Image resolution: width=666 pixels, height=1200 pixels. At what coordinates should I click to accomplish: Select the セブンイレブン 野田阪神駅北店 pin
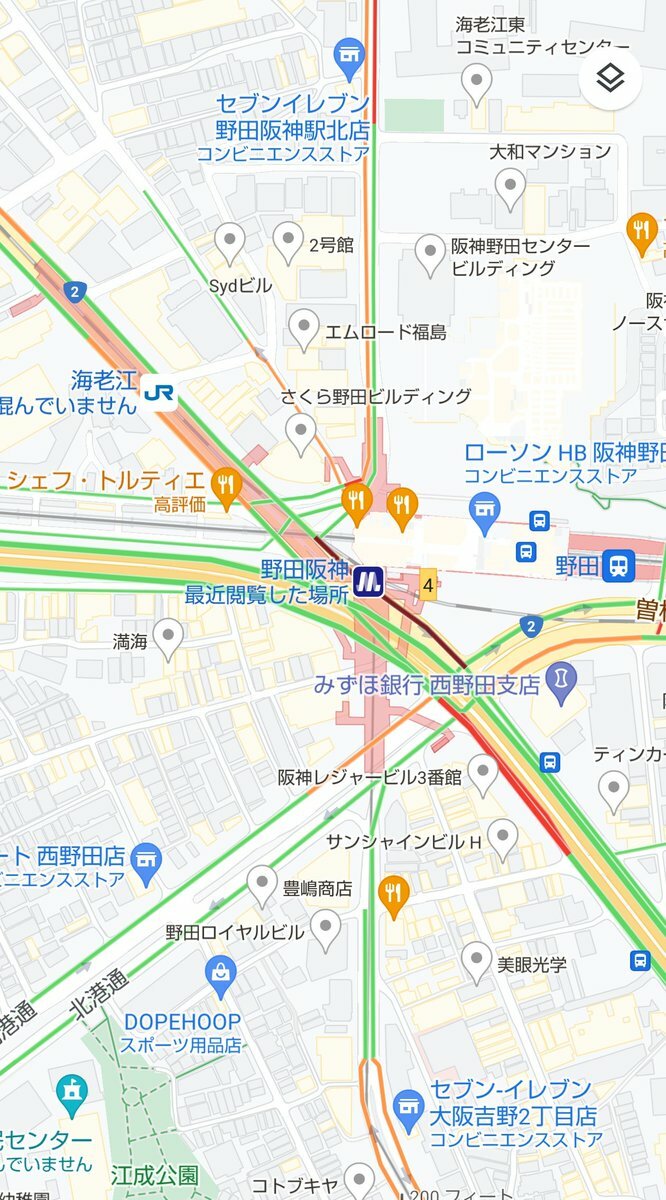click(349, 58)
